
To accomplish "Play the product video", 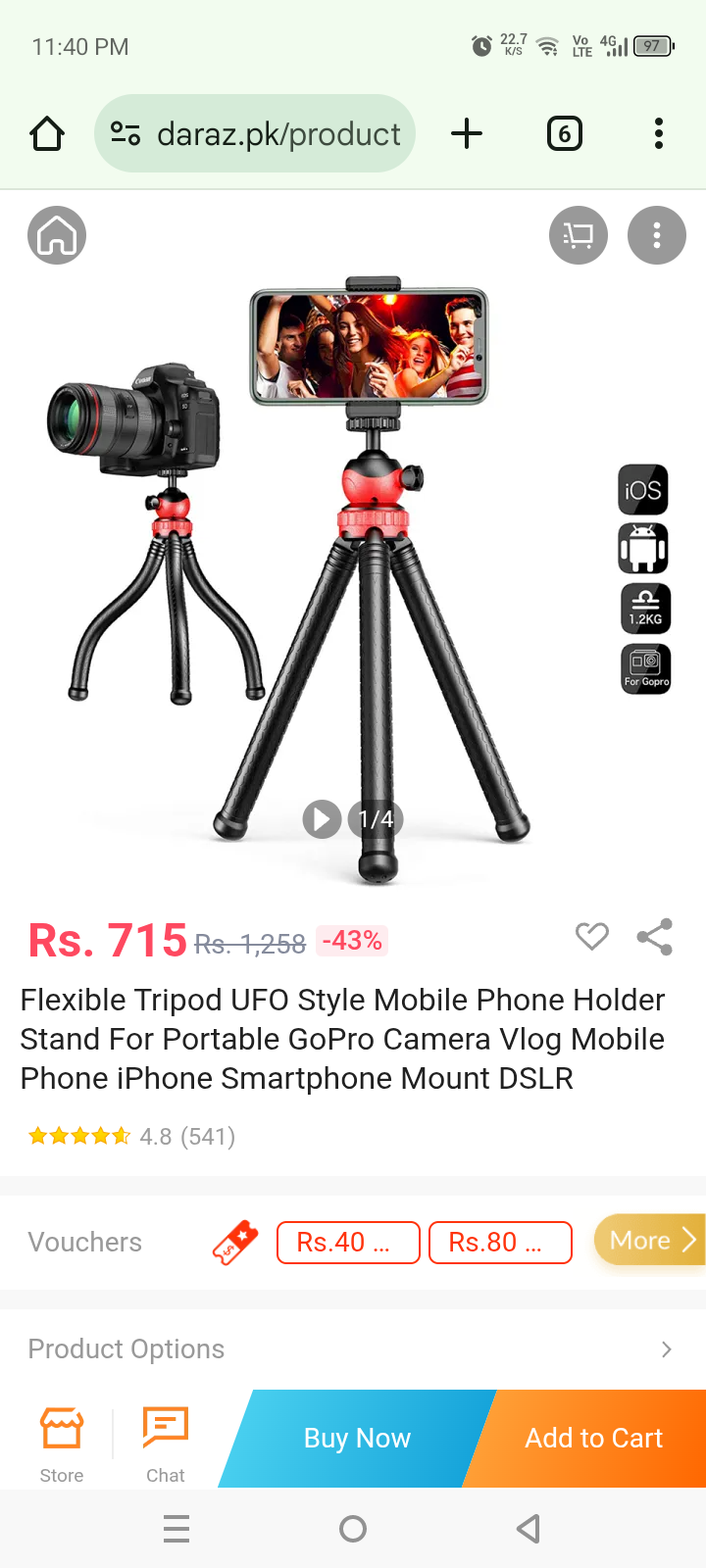I will [x=322, y=818].
